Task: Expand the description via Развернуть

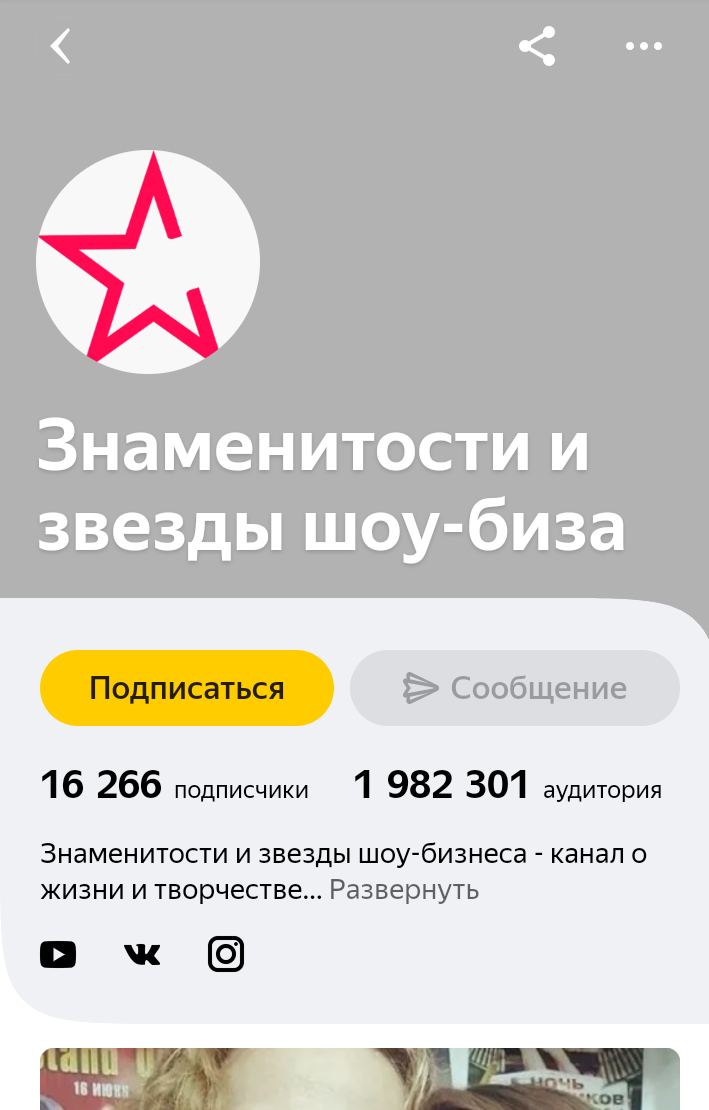Action: click(x=404, y=889)
